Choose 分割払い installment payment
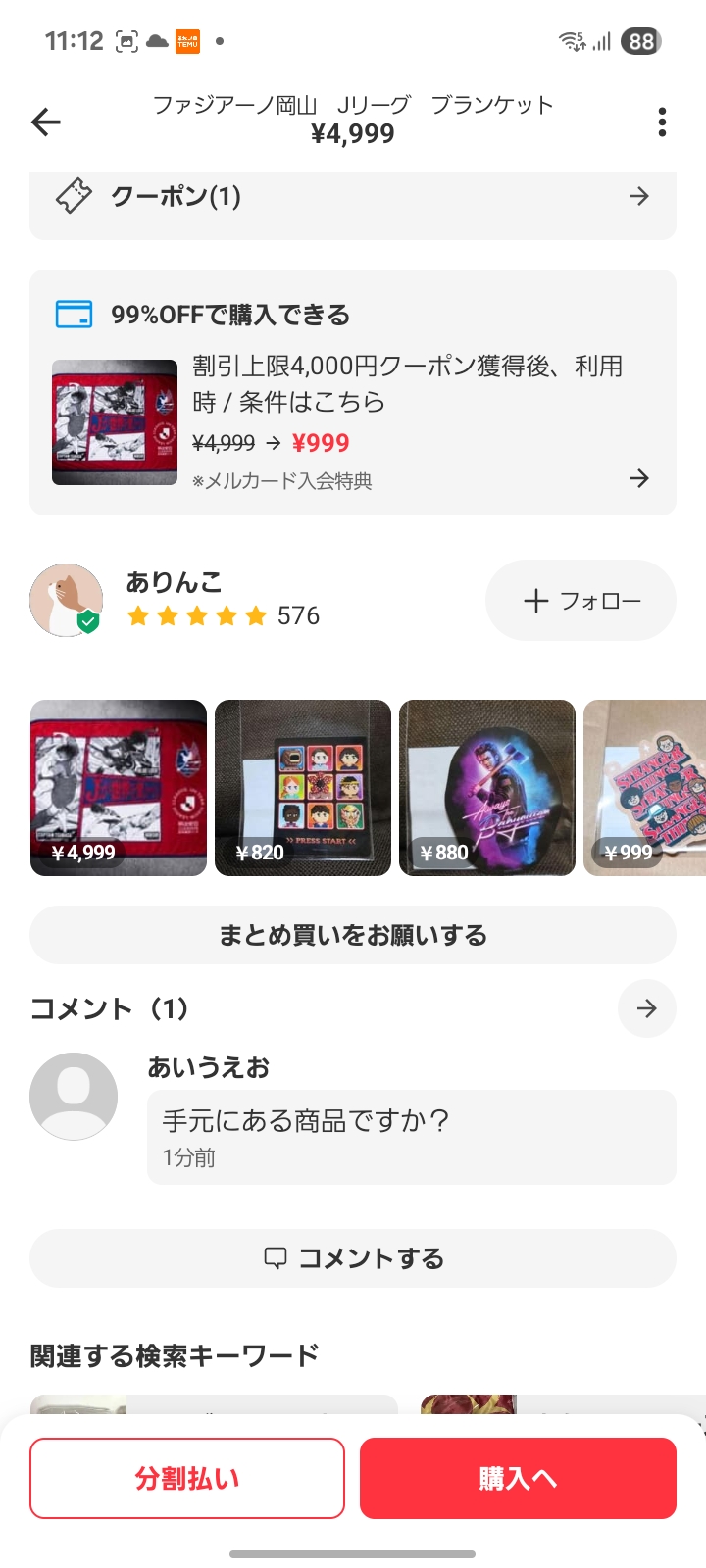 (x=187, y=1478)
